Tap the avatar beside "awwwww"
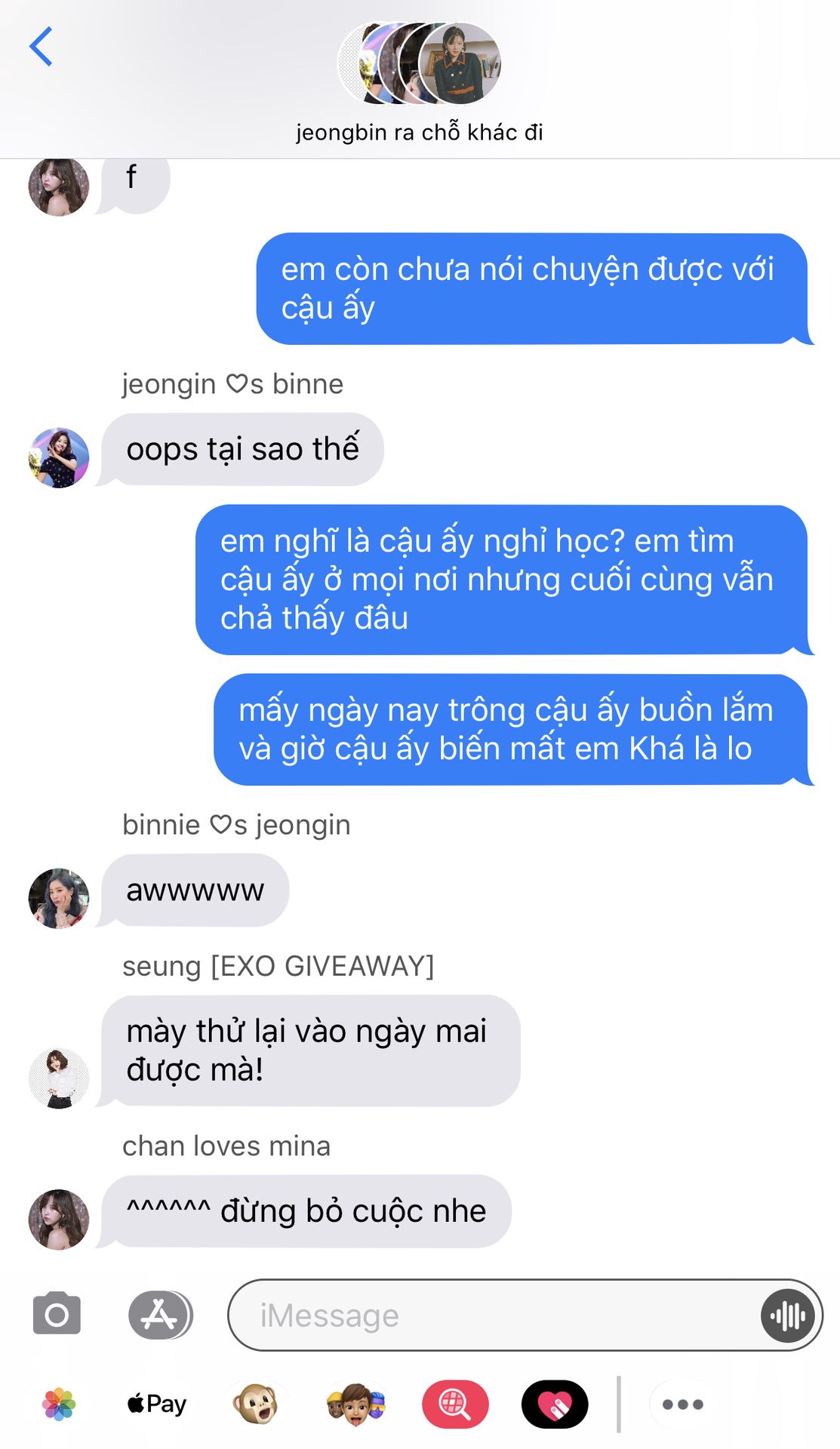The width and height of the screenshot is (840, 1449). (x=59, y=898)
